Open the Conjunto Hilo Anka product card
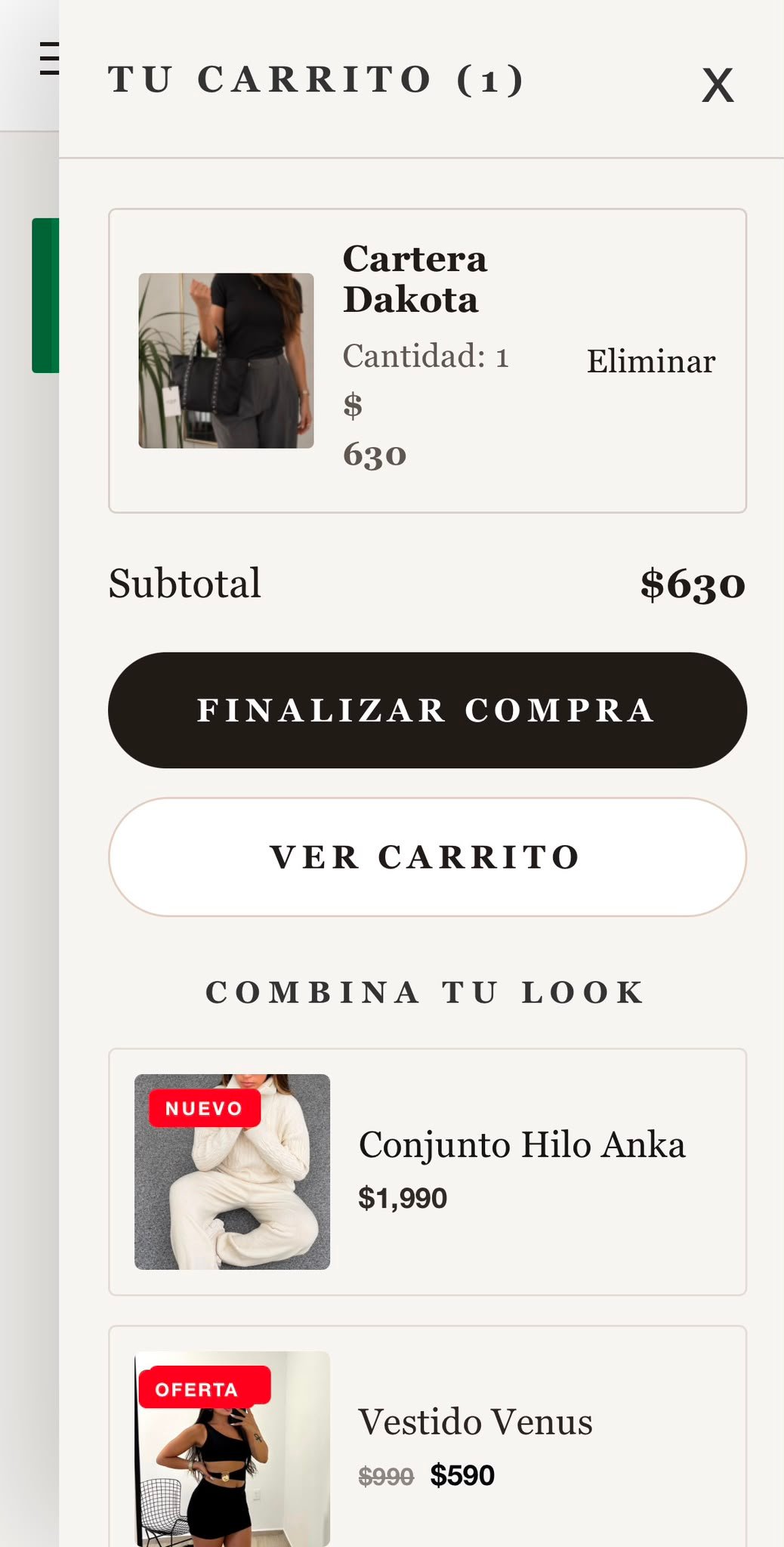784x1547 pixels. point(427,1172)
